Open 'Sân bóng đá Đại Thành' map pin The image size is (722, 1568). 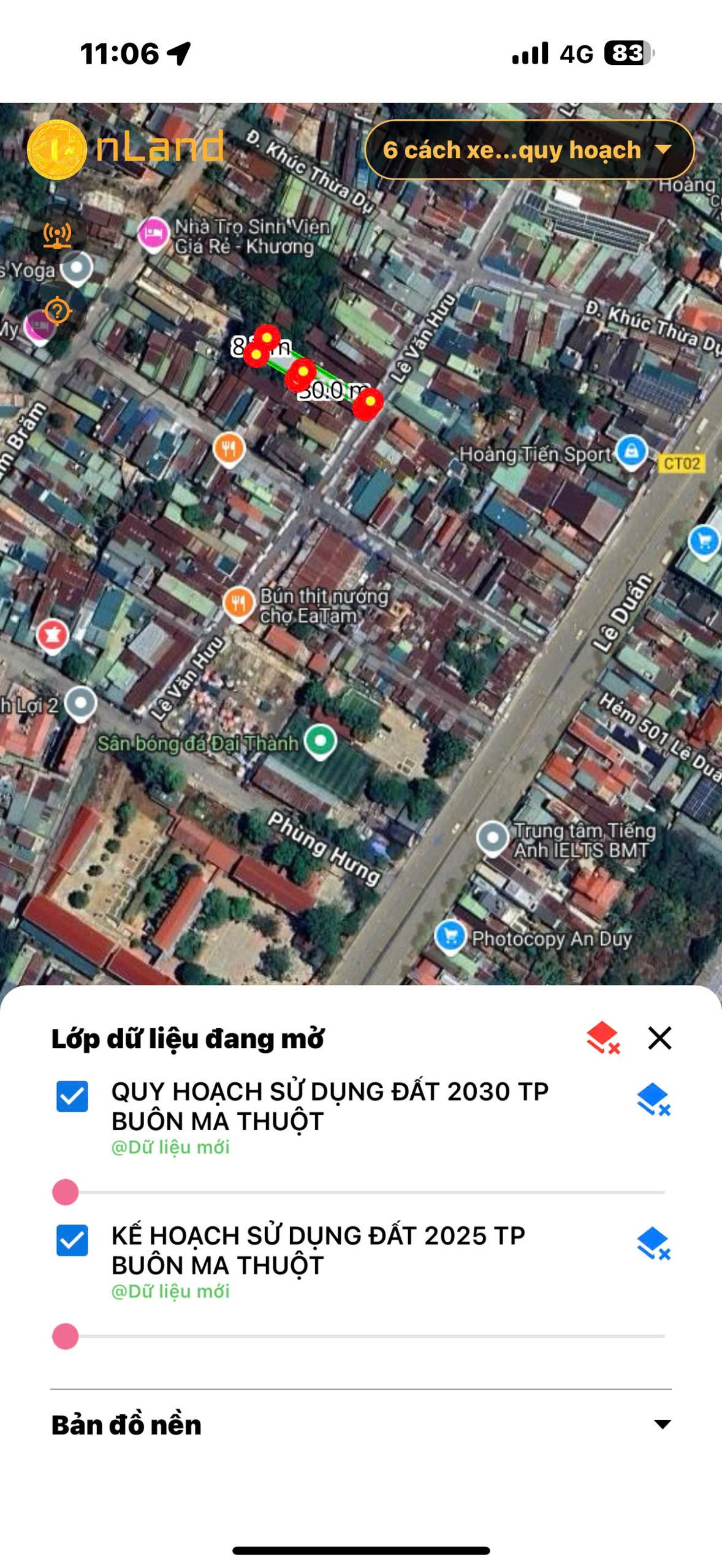tap(321, 740)
